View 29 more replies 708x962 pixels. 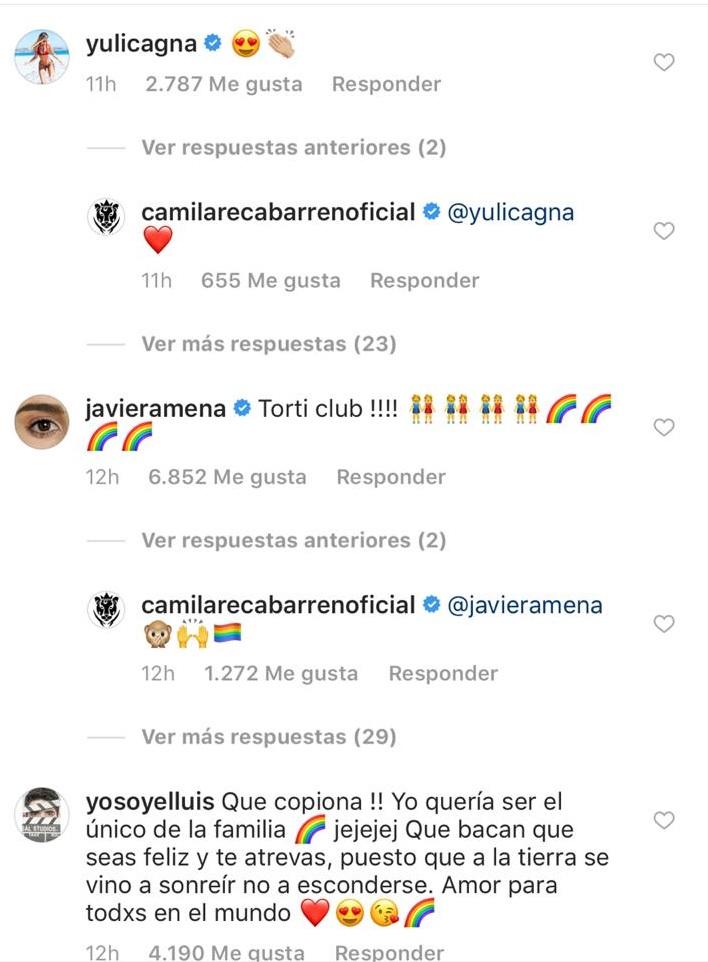(x=268, y=737)
